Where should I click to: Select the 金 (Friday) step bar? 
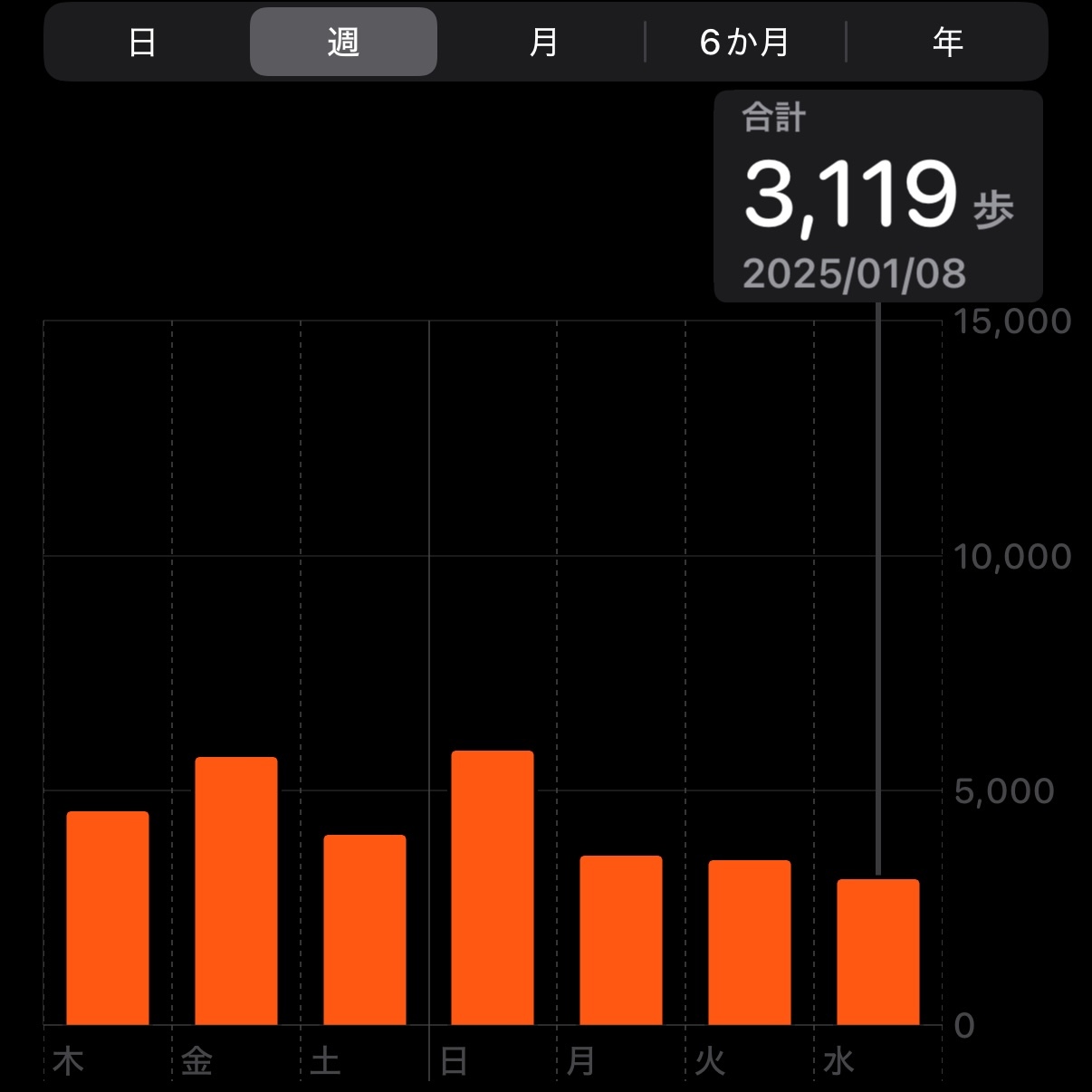point(236,891)
